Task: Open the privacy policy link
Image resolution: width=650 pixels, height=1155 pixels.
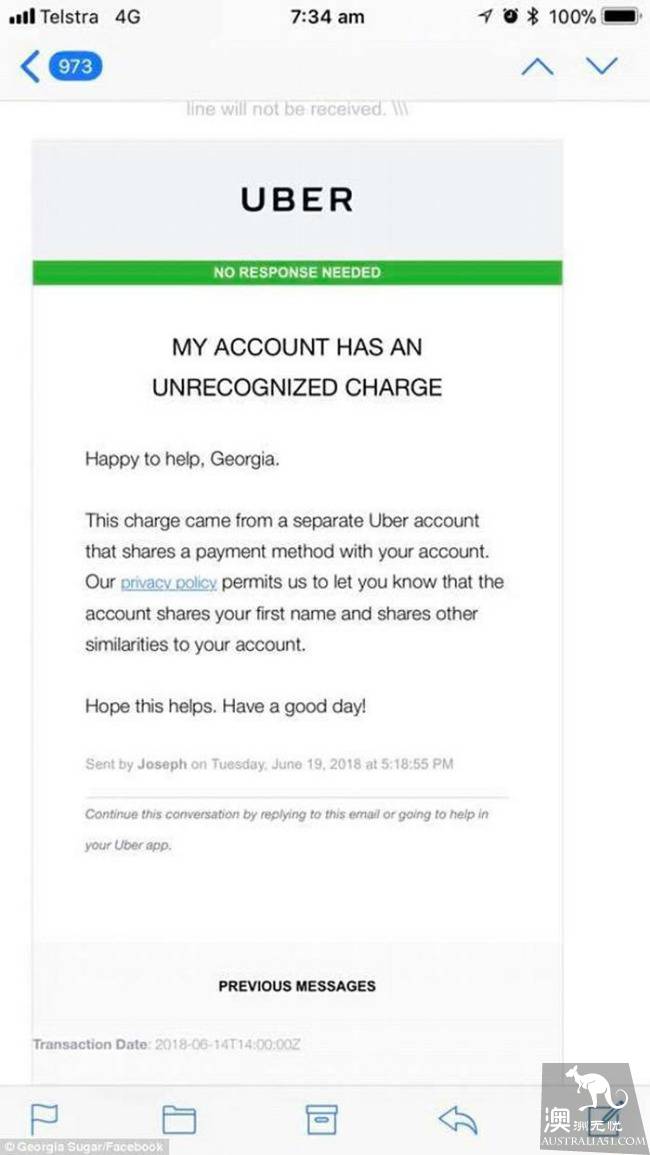Action: [168, 582]
